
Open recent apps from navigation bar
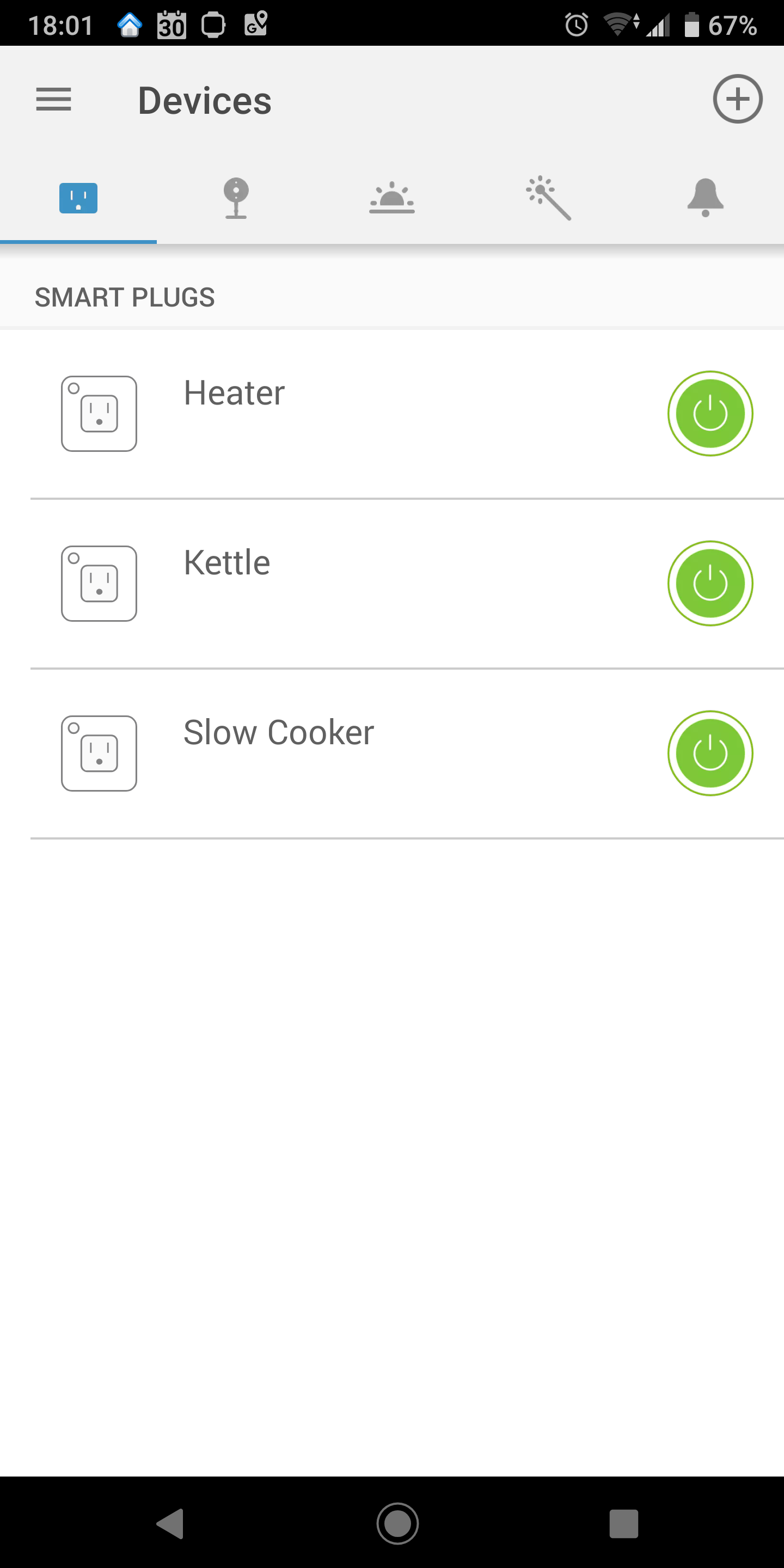pos(623,1523)
